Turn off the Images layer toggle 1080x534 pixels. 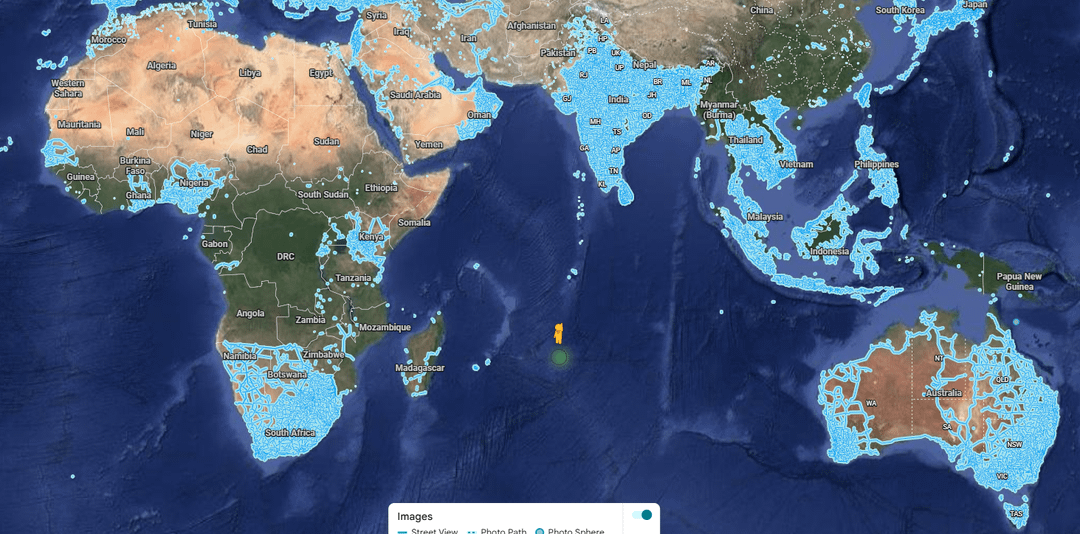coord(642,515)
